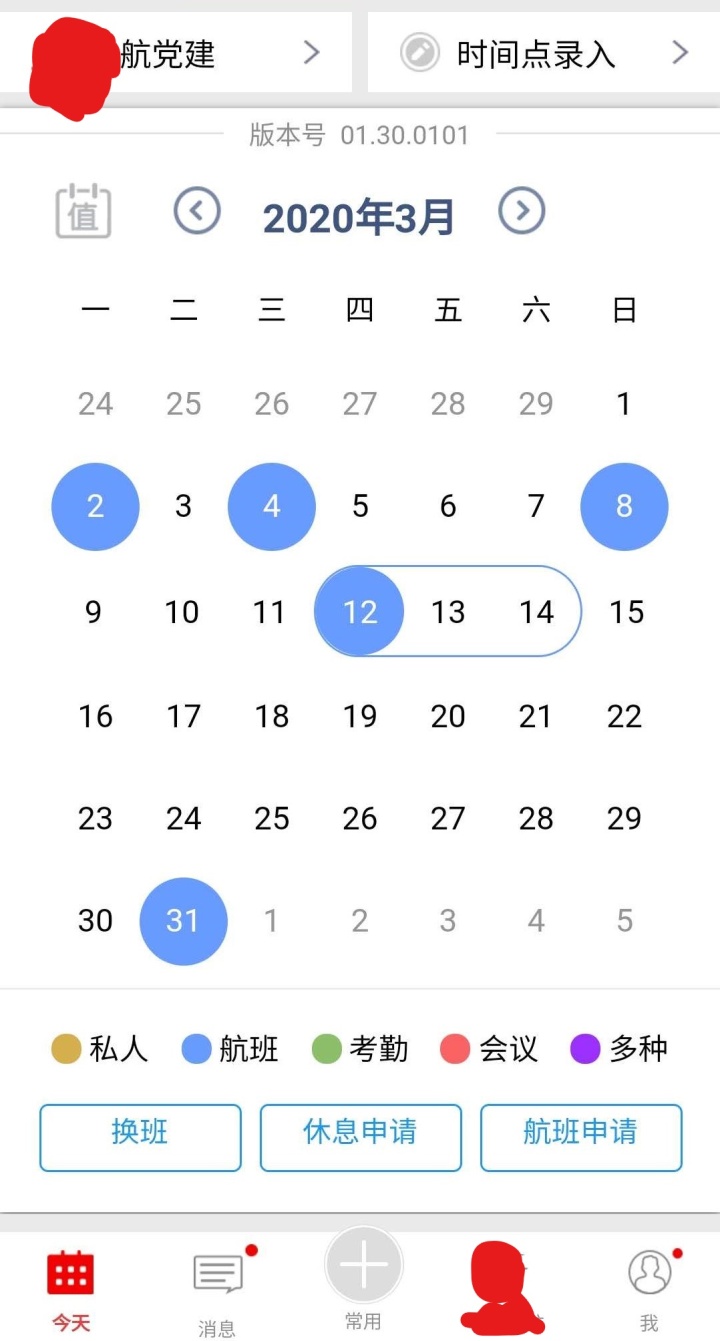Open 航班申请 flight request
Viewport: 720px width, 1341px height.
click(581, 1136)
